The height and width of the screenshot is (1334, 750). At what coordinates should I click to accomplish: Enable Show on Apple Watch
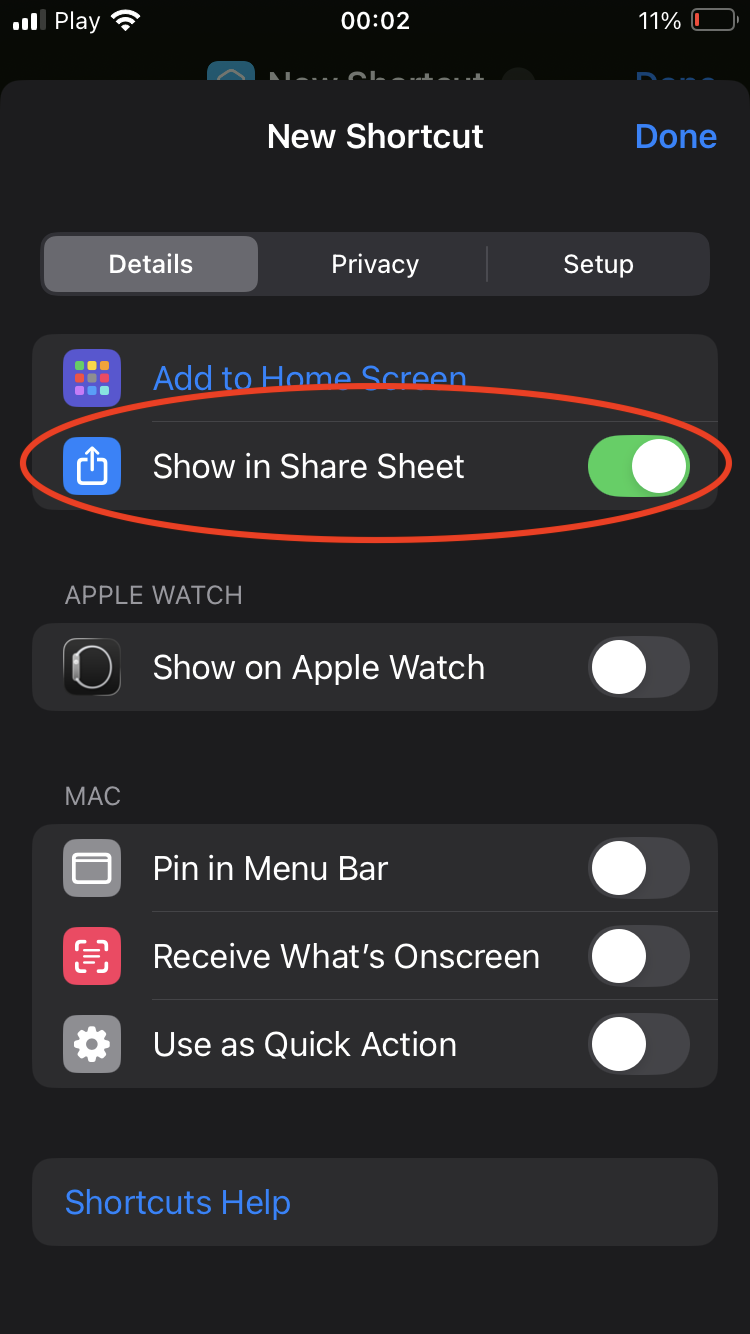pos(638,667)
